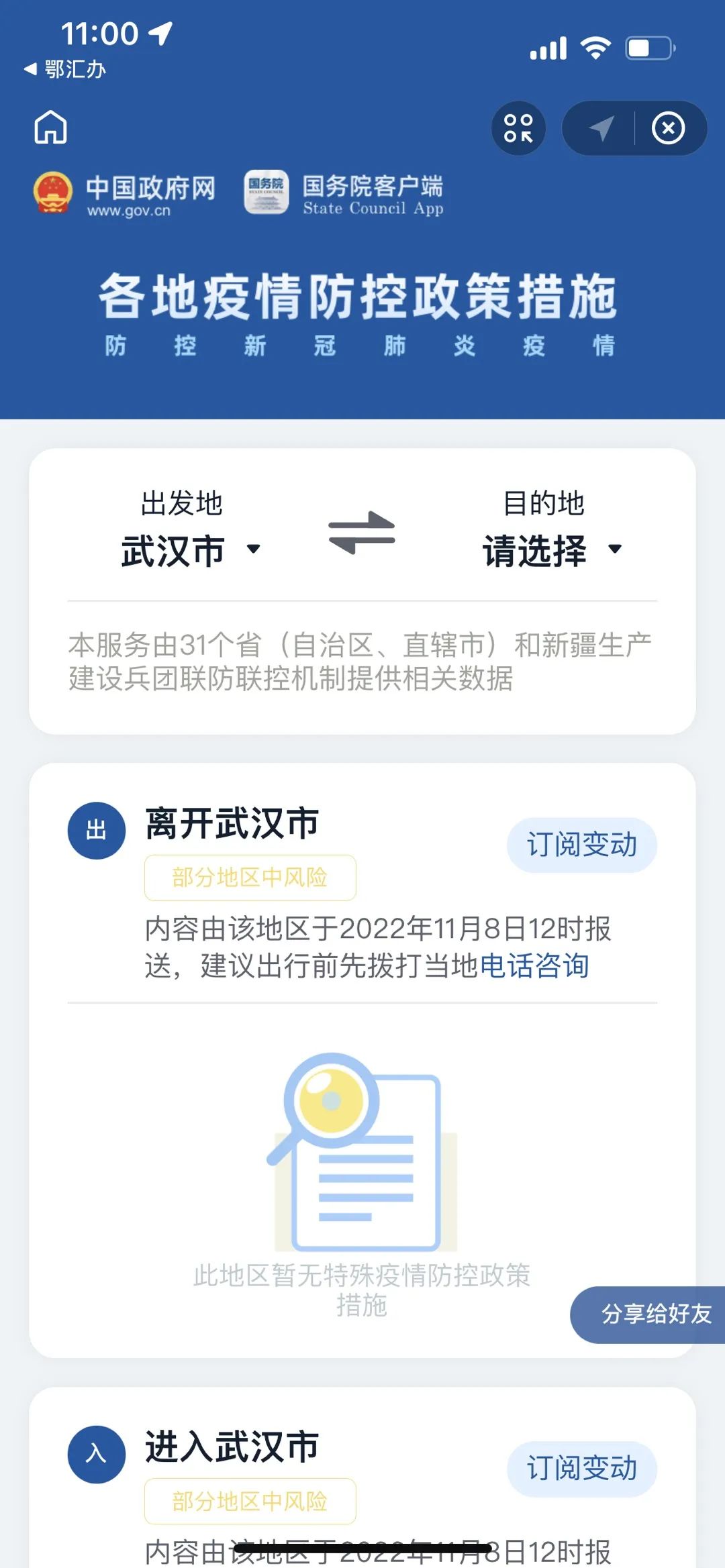Image resolution: width=725 pixels, height=1568 pixels.
Task: Open the 出发地 武汉市 dropdown
Action: click(x=190, y=550)
